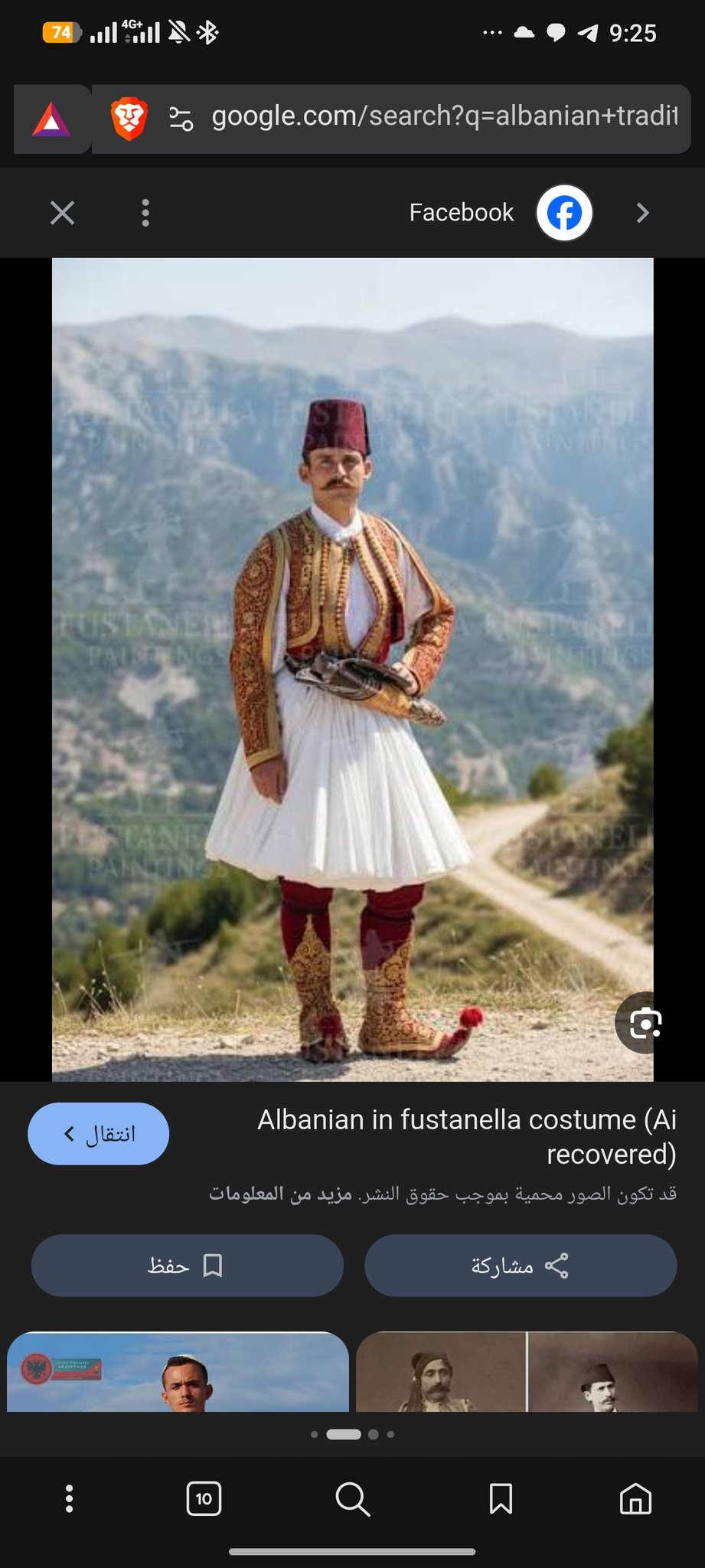Go to the browser home page
The image size is (705, 1568).
pos(635,1498)
